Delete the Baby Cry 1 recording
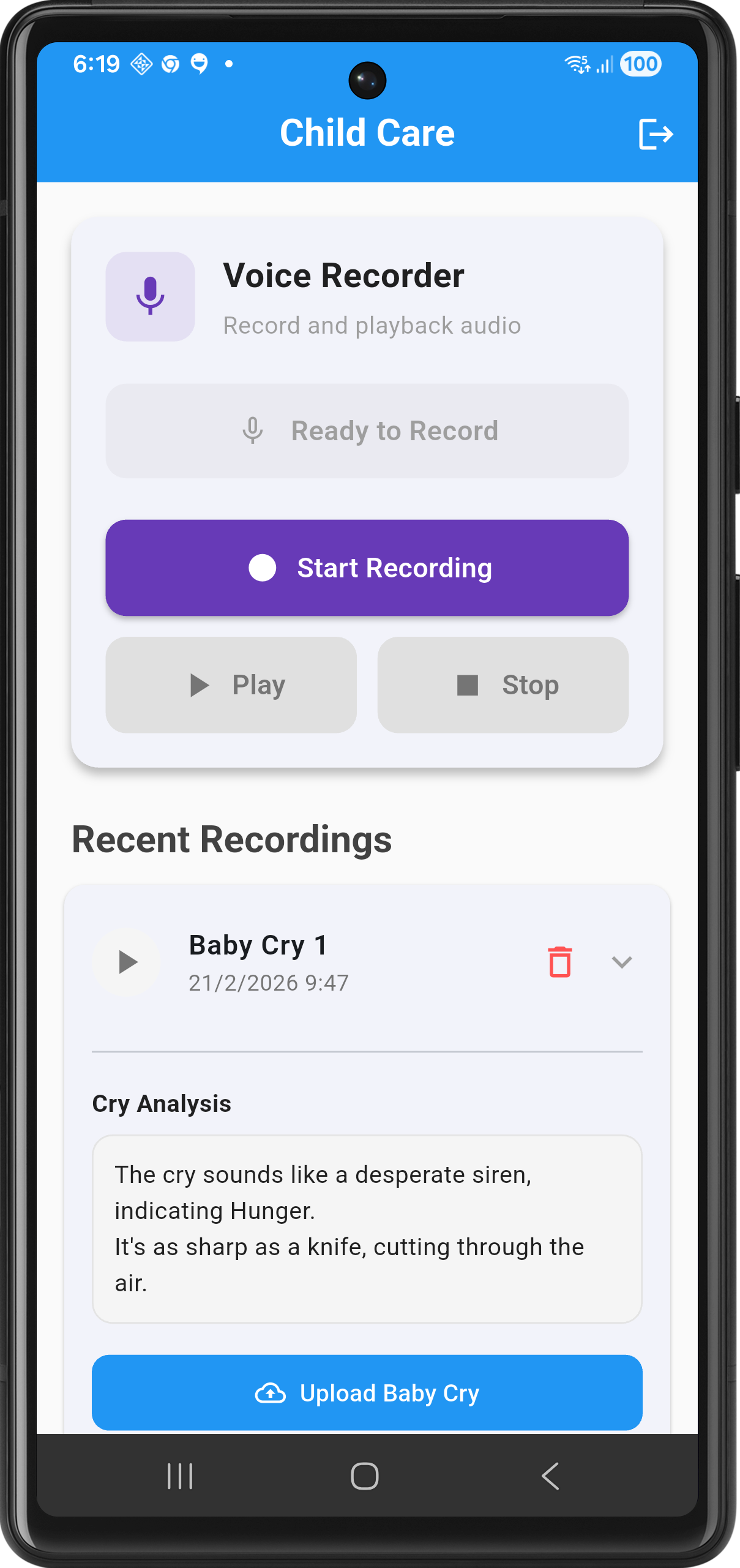Image resolution: width=740 pixels, height=1568 pixels. click(559, 962)
